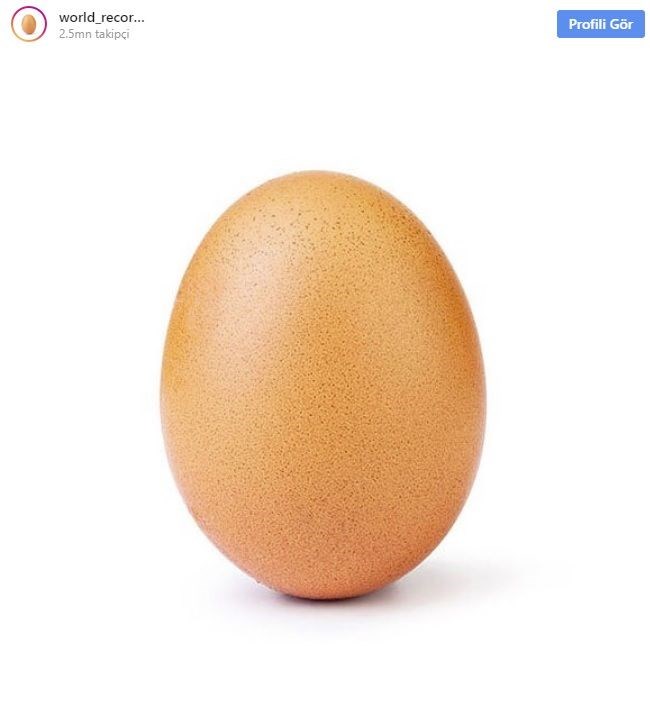This screenshot has height=712, width=650.
Task: Open the world_recor... username link
Action: click(x=101, y=17)
